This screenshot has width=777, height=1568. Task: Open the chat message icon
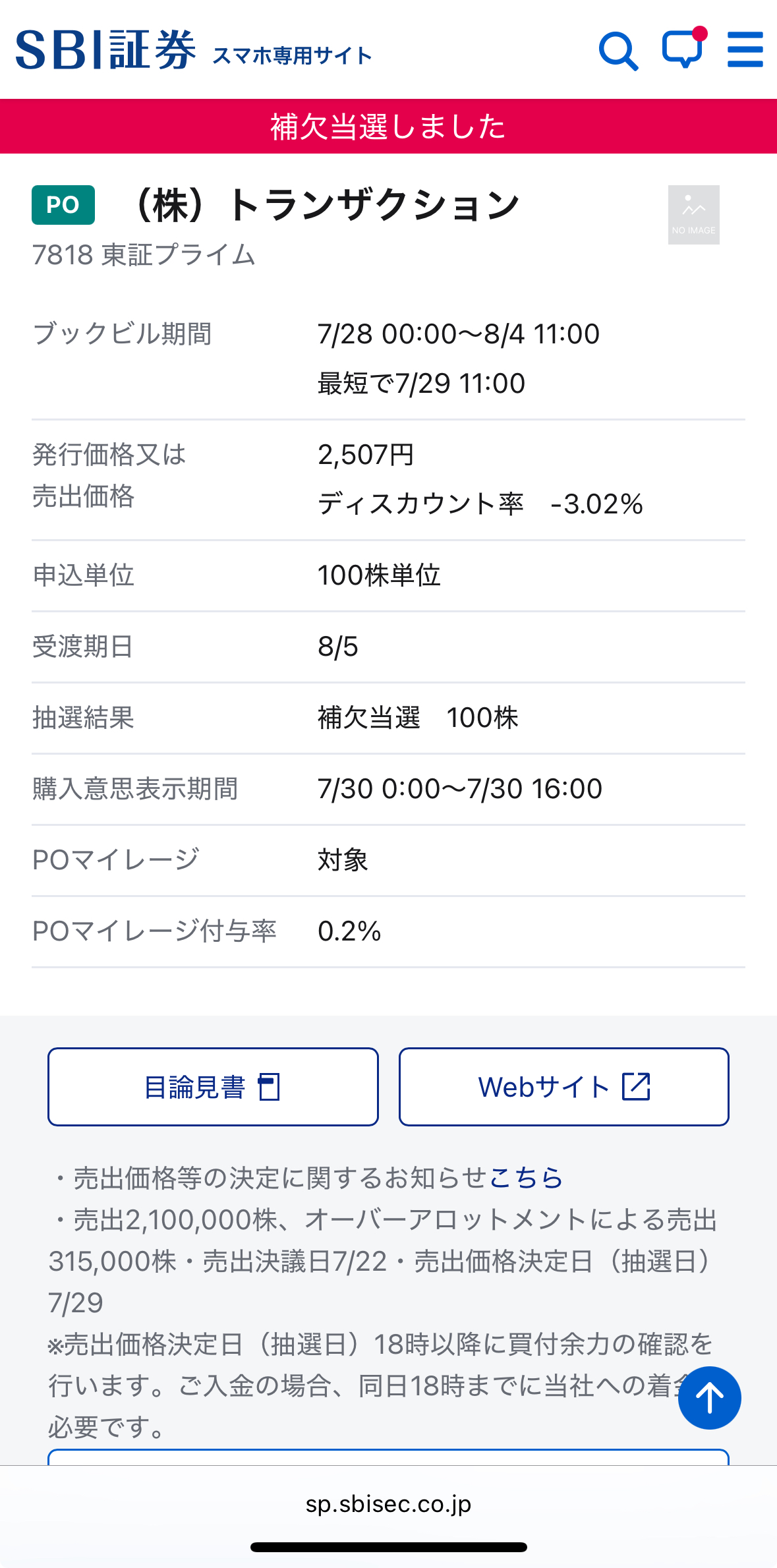pos(684,47)
